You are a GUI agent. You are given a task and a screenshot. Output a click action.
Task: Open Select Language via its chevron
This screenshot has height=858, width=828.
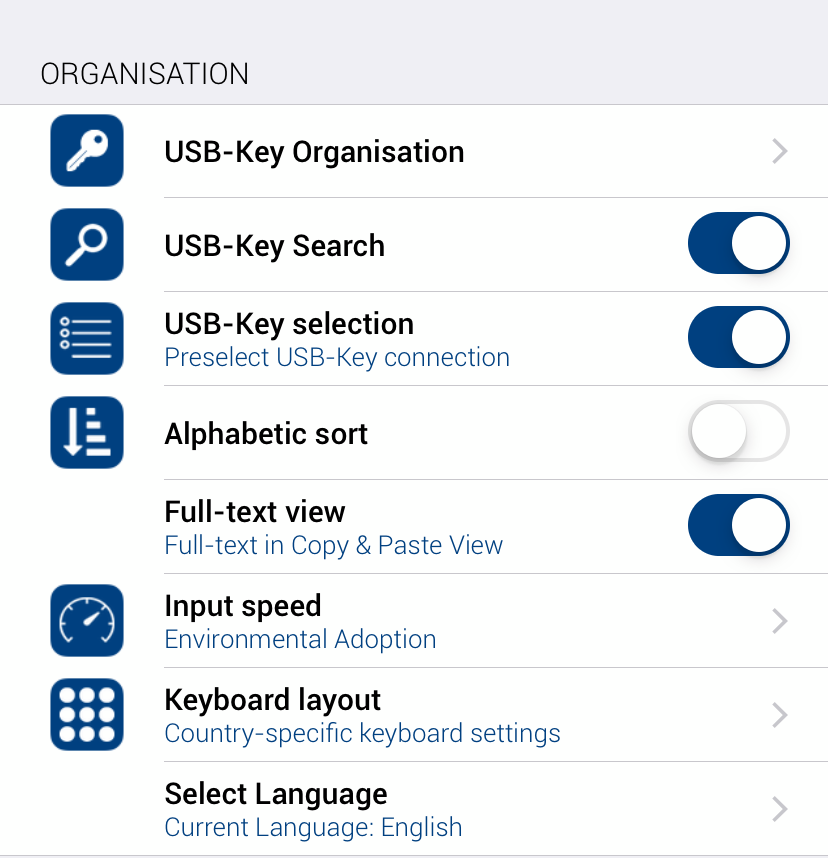click(779, 809)
